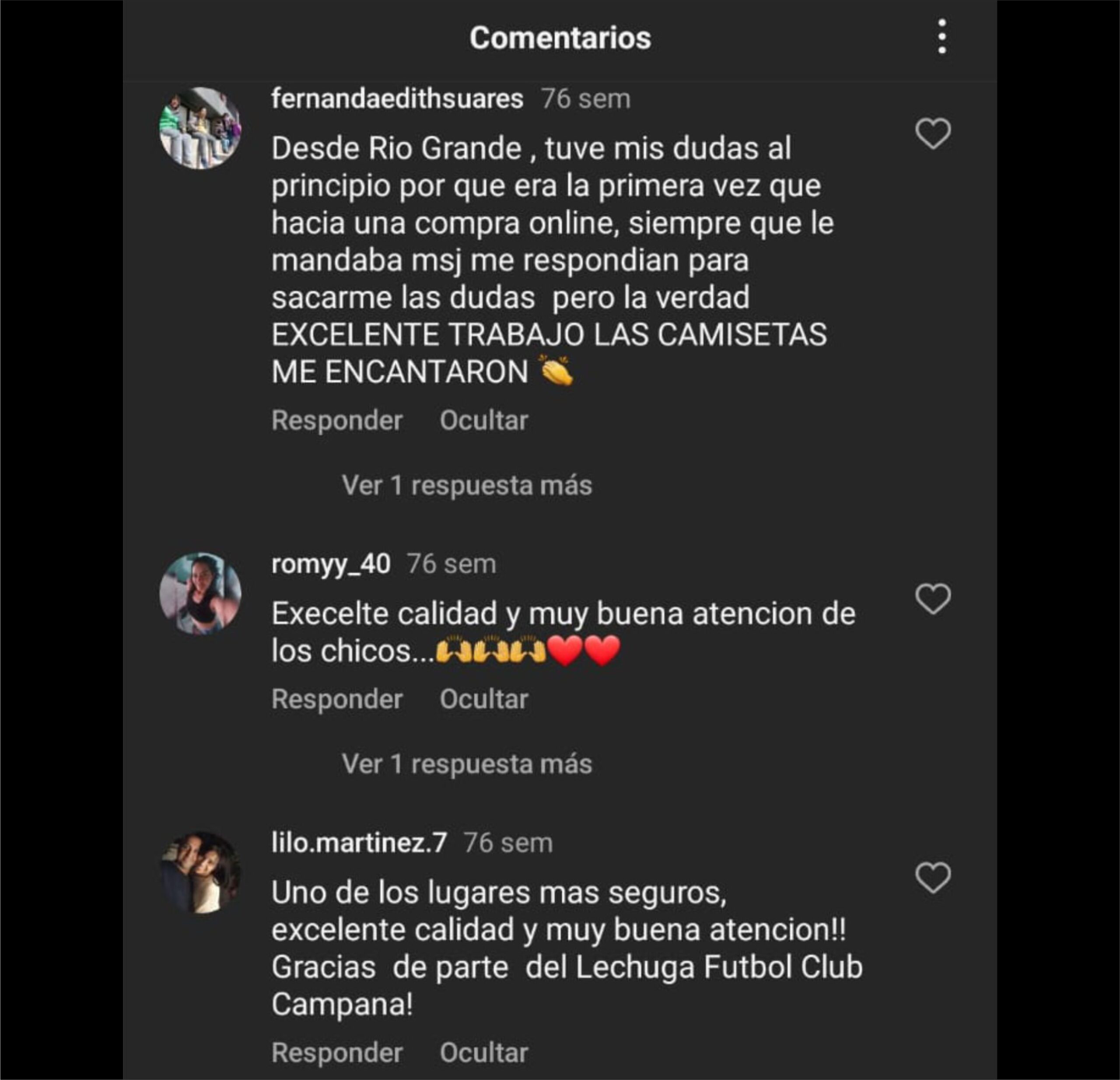Open fernandaedithsuares's profile picture
This screenshot has height=1080, width=1120.
pos(200,128)
